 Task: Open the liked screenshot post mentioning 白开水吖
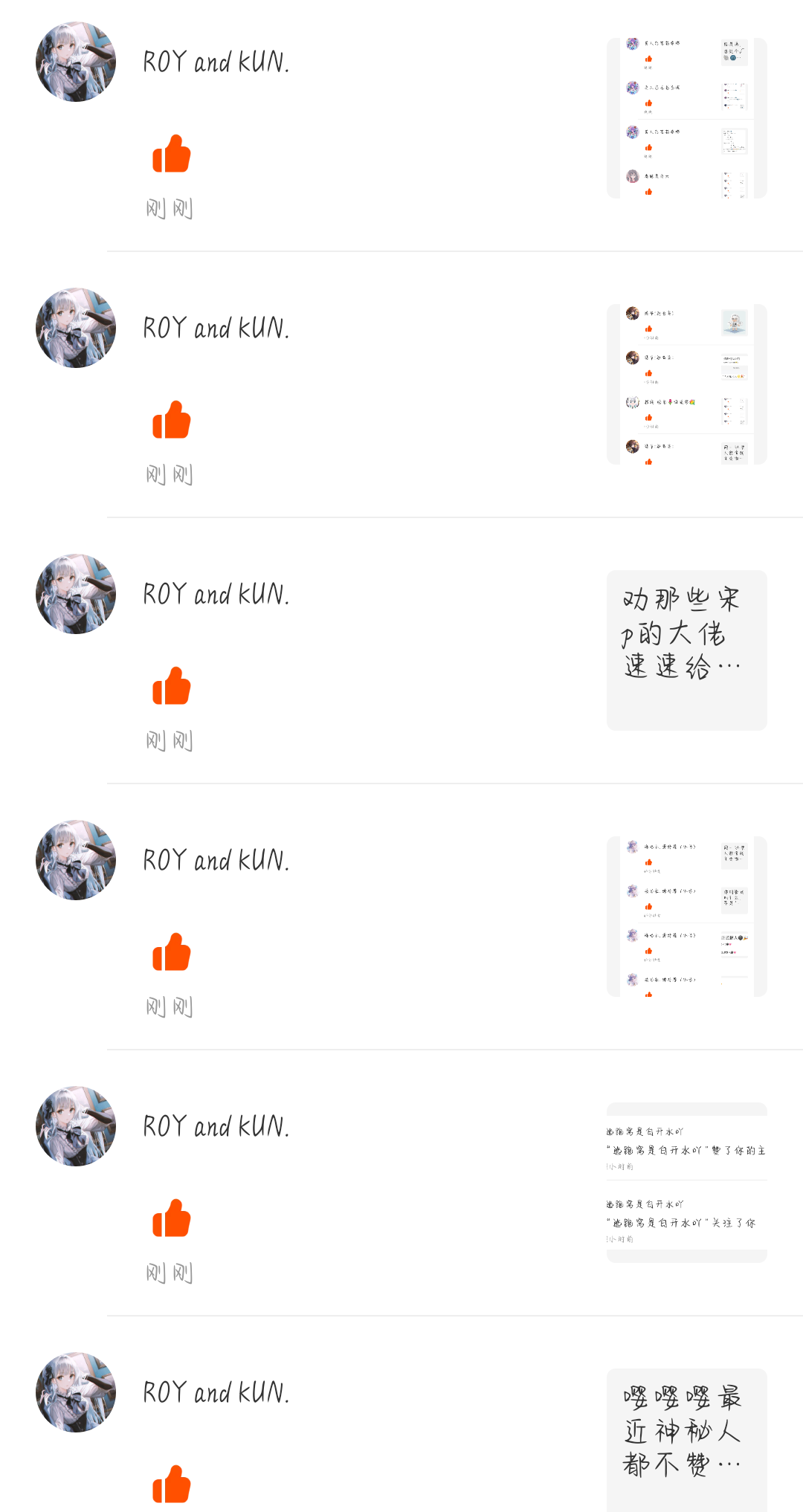coord(686,1182)
